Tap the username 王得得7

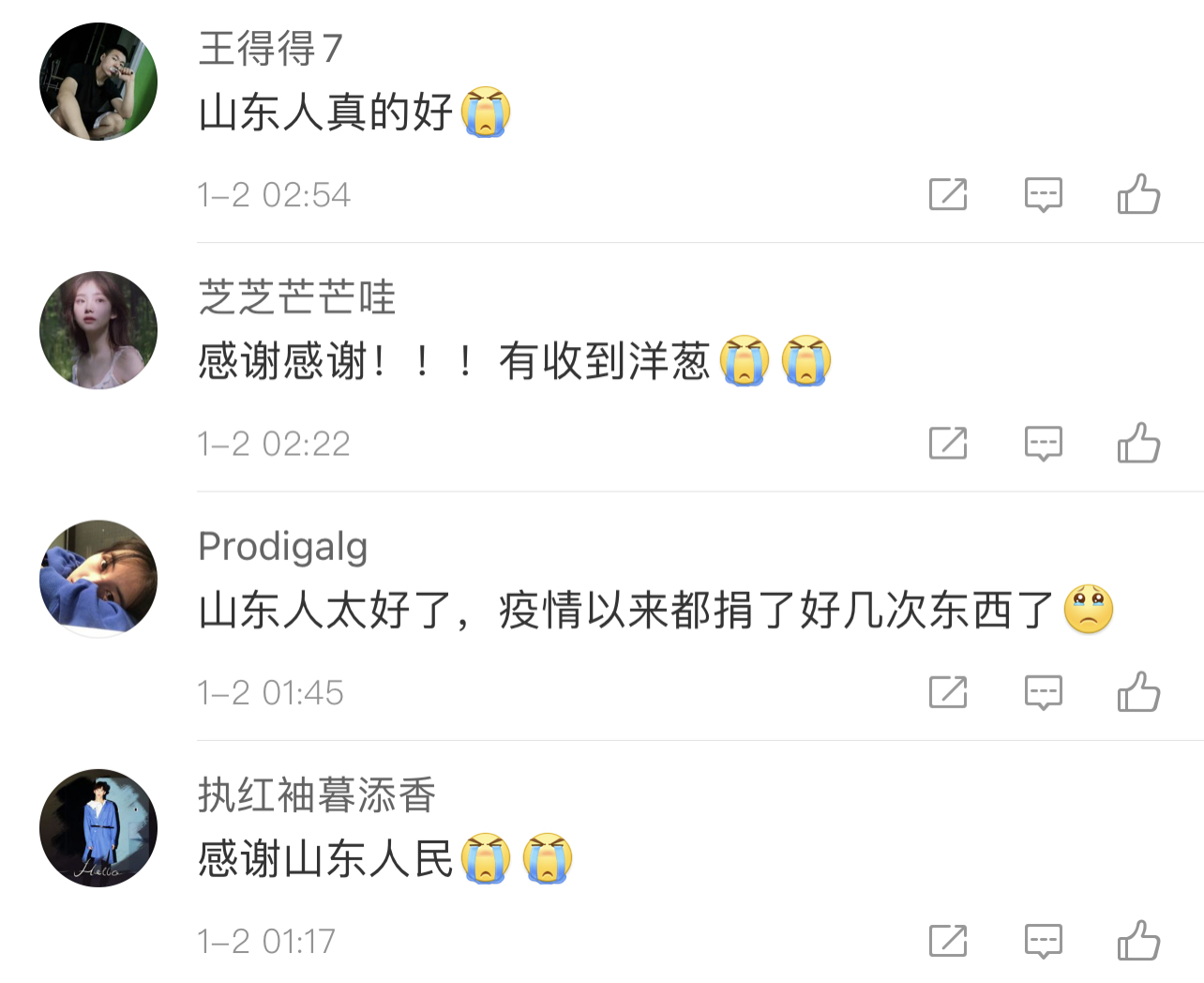point(270,49)
